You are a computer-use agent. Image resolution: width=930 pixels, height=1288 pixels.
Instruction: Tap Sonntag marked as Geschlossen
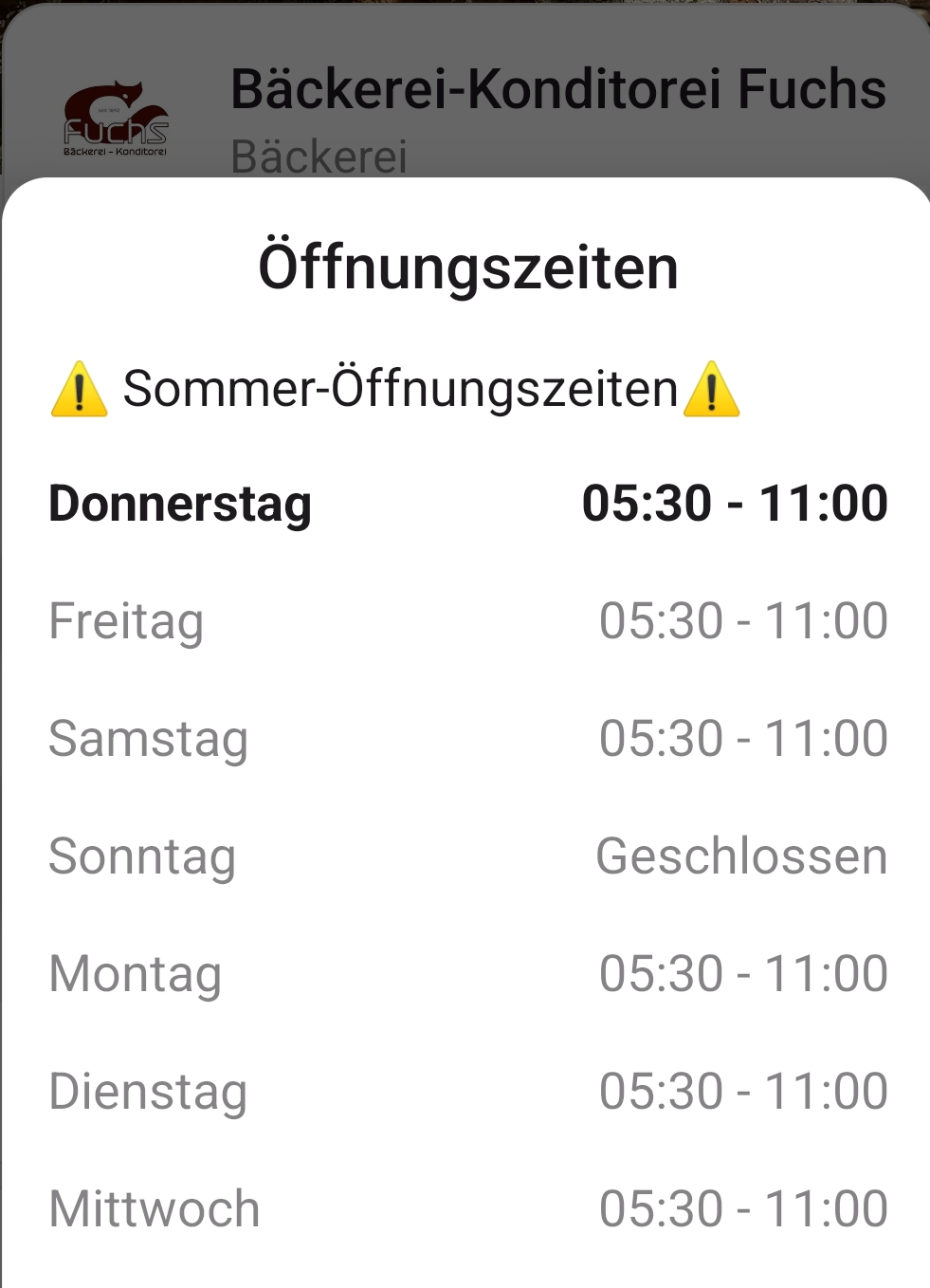465,856
